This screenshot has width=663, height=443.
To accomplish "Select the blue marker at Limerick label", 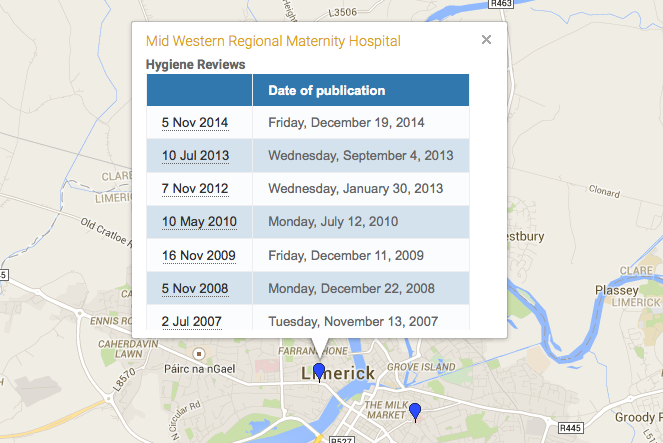I will [319, 372].
